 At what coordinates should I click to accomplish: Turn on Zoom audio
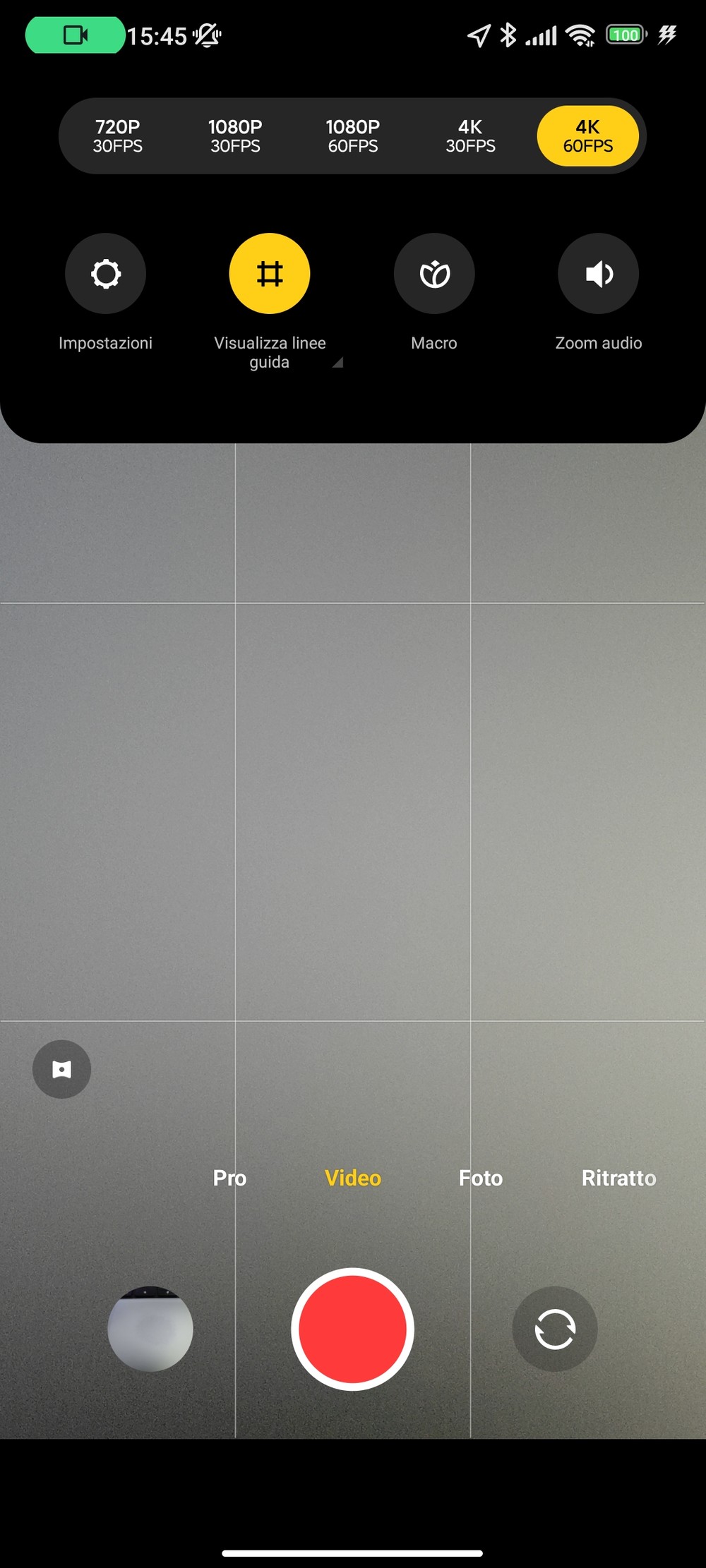pyautogui.click(x=598, y=274)
